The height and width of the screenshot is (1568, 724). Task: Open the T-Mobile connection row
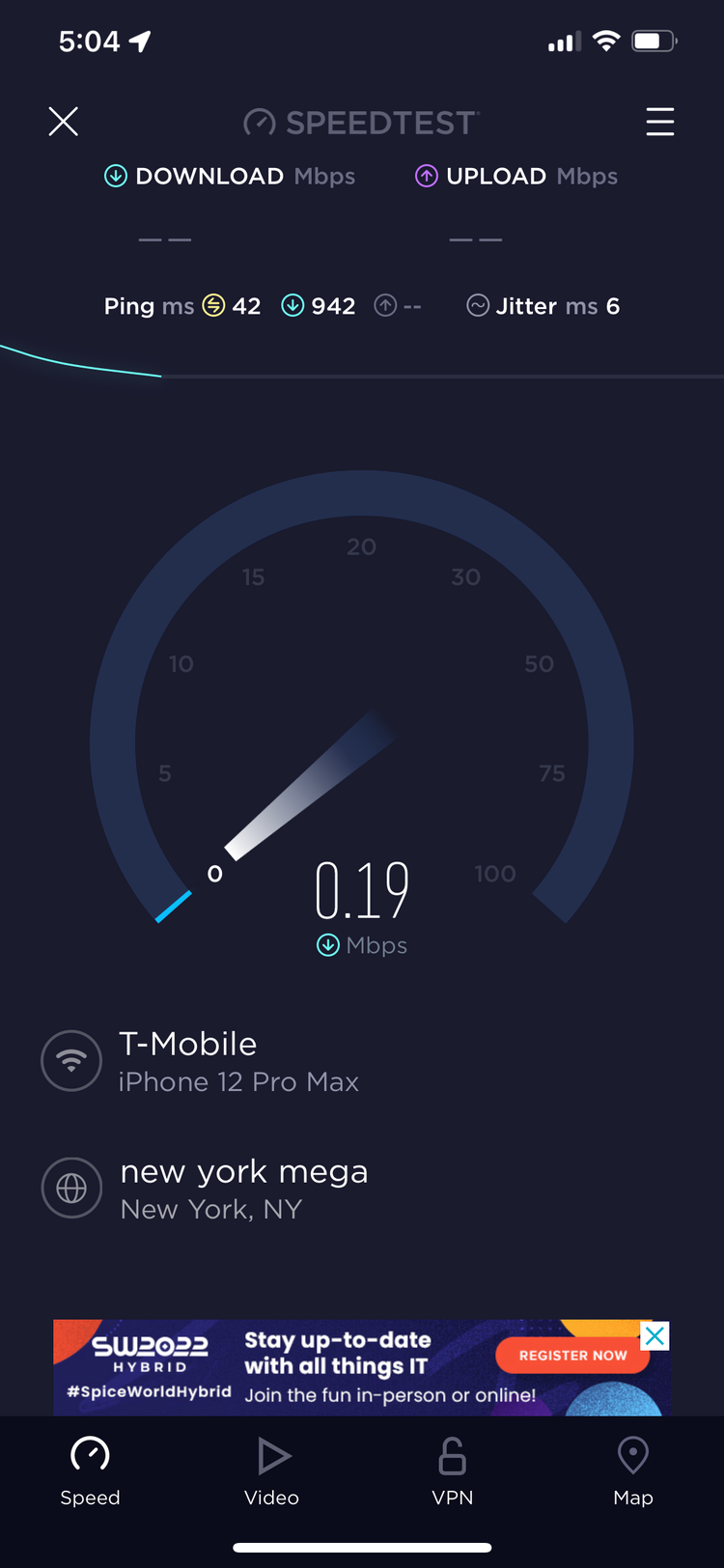(237, 1061)
